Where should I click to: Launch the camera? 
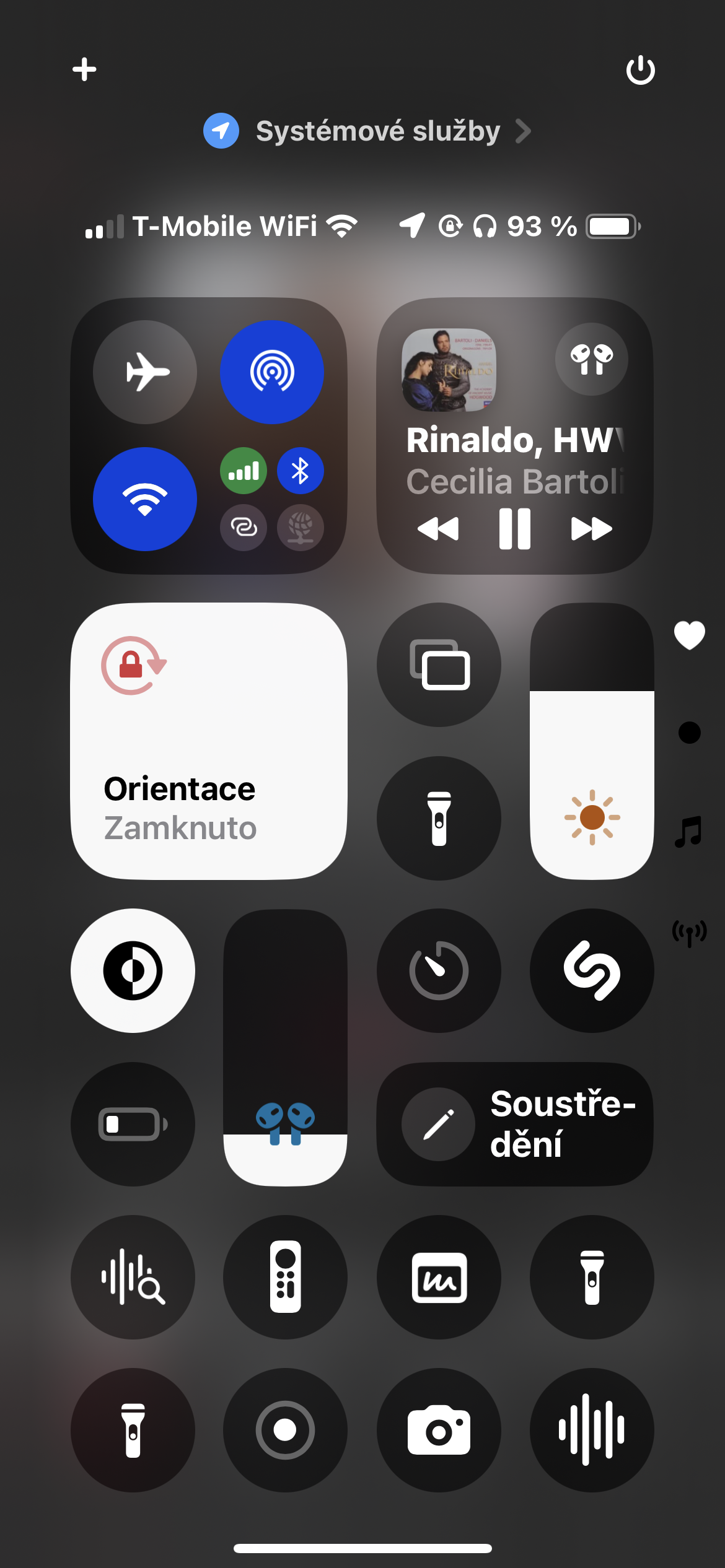coord(439,1430)
